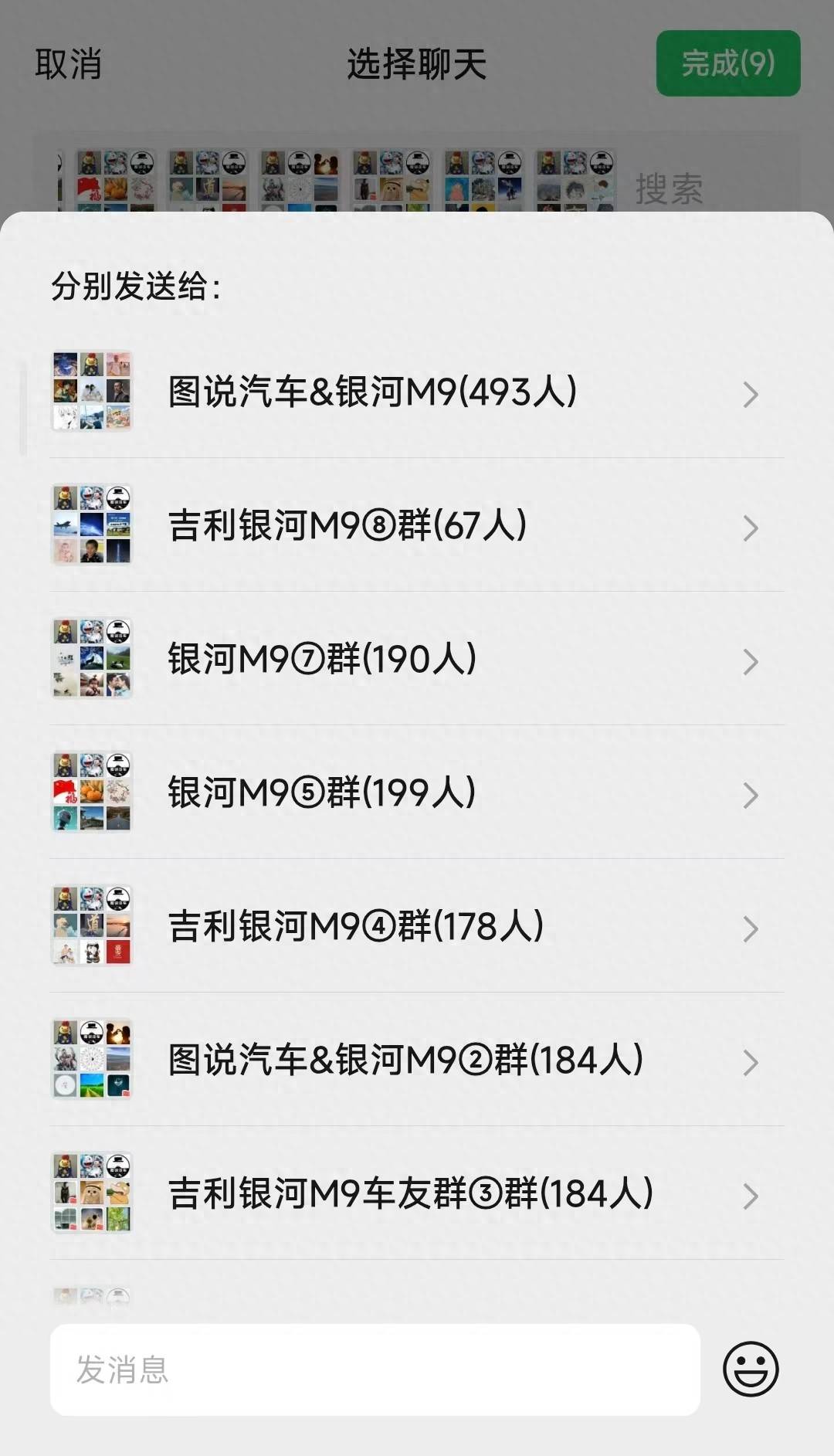Viewport: 834px width, 1456px height.
Task: Confirm selection with 完成(9) button
Action: [x=727, y=63]
